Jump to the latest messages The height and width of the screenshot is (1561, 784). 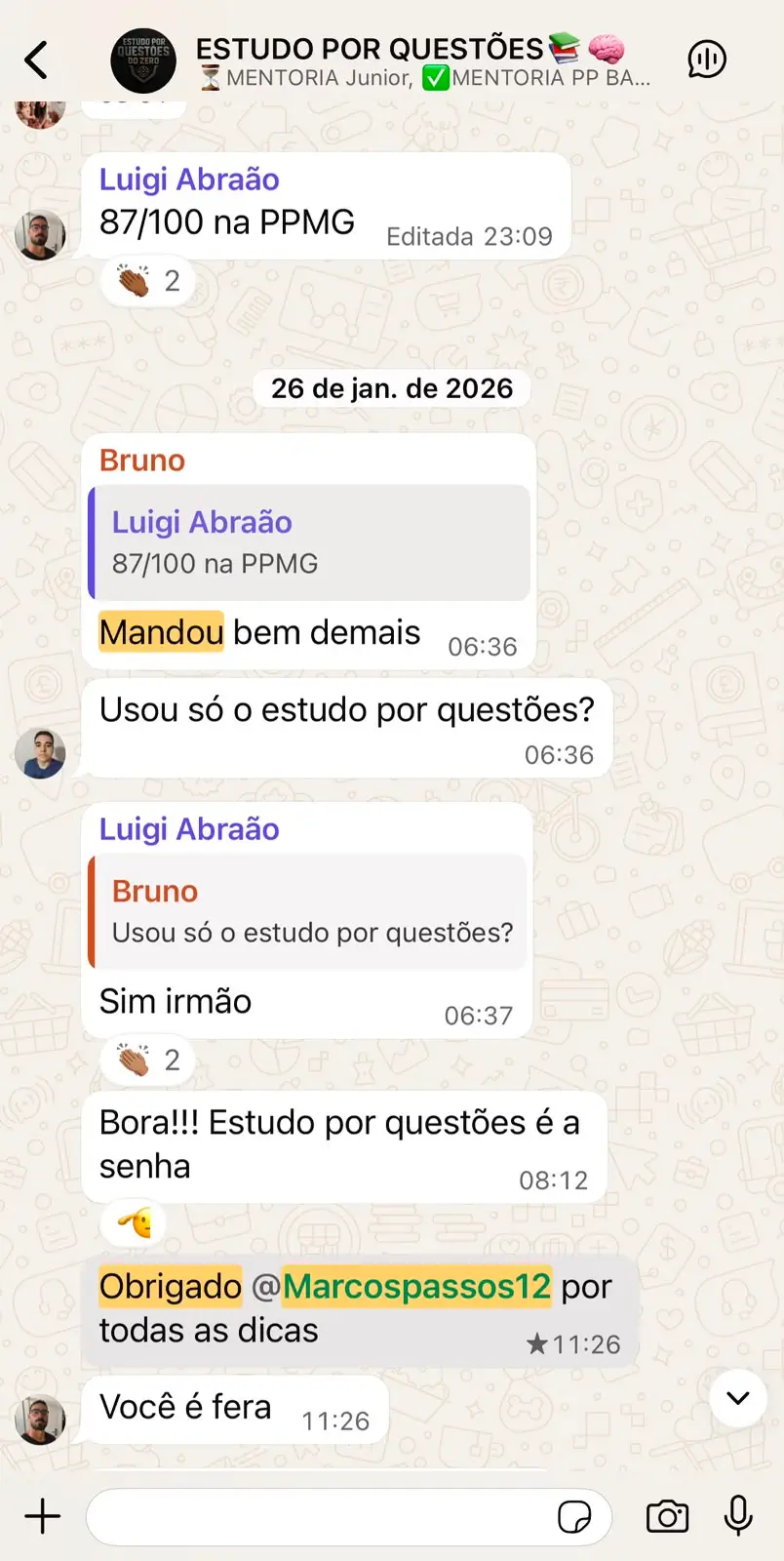(x=738, y=1398)
